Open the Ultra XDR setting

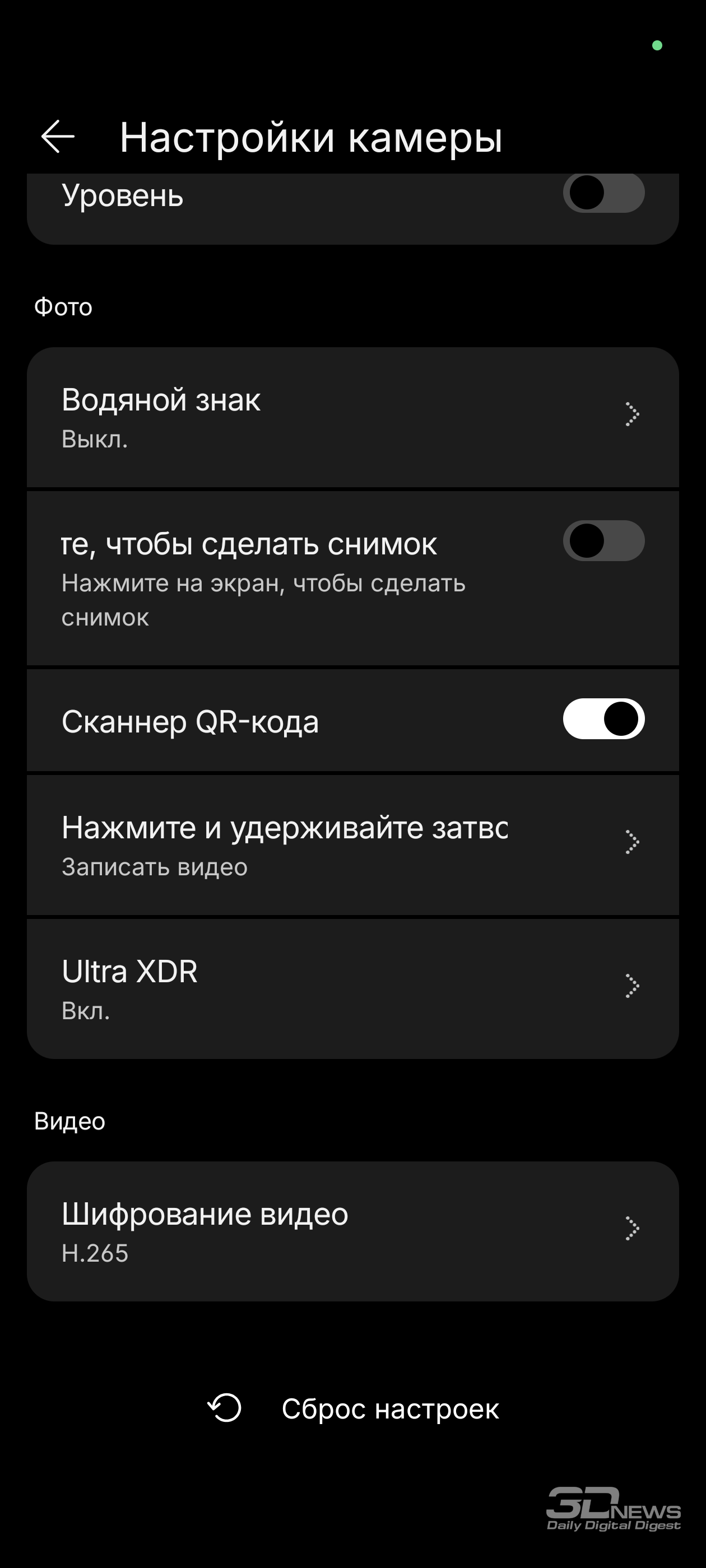pyautogui.click(x=352, y=988)
